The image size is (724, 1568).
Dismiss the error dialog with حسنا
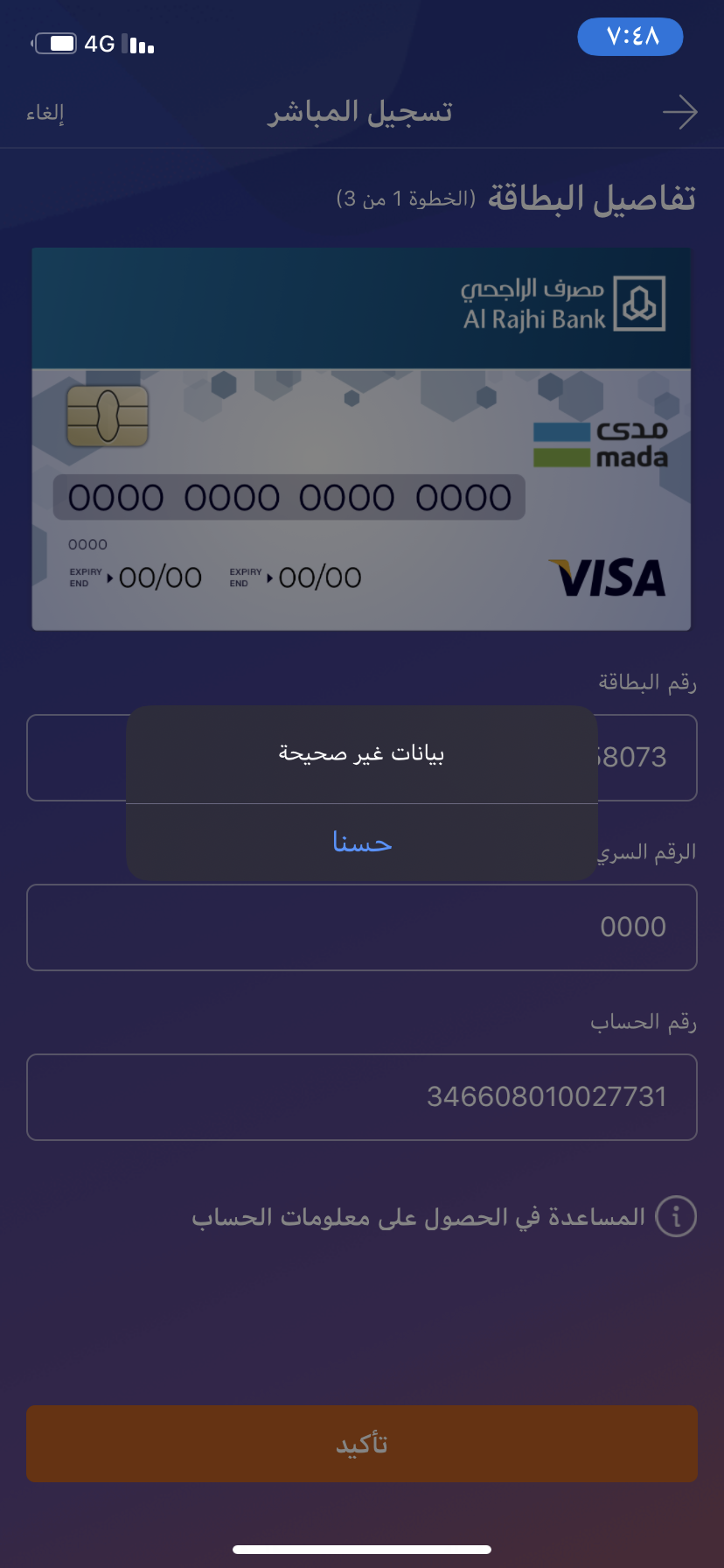362,842
